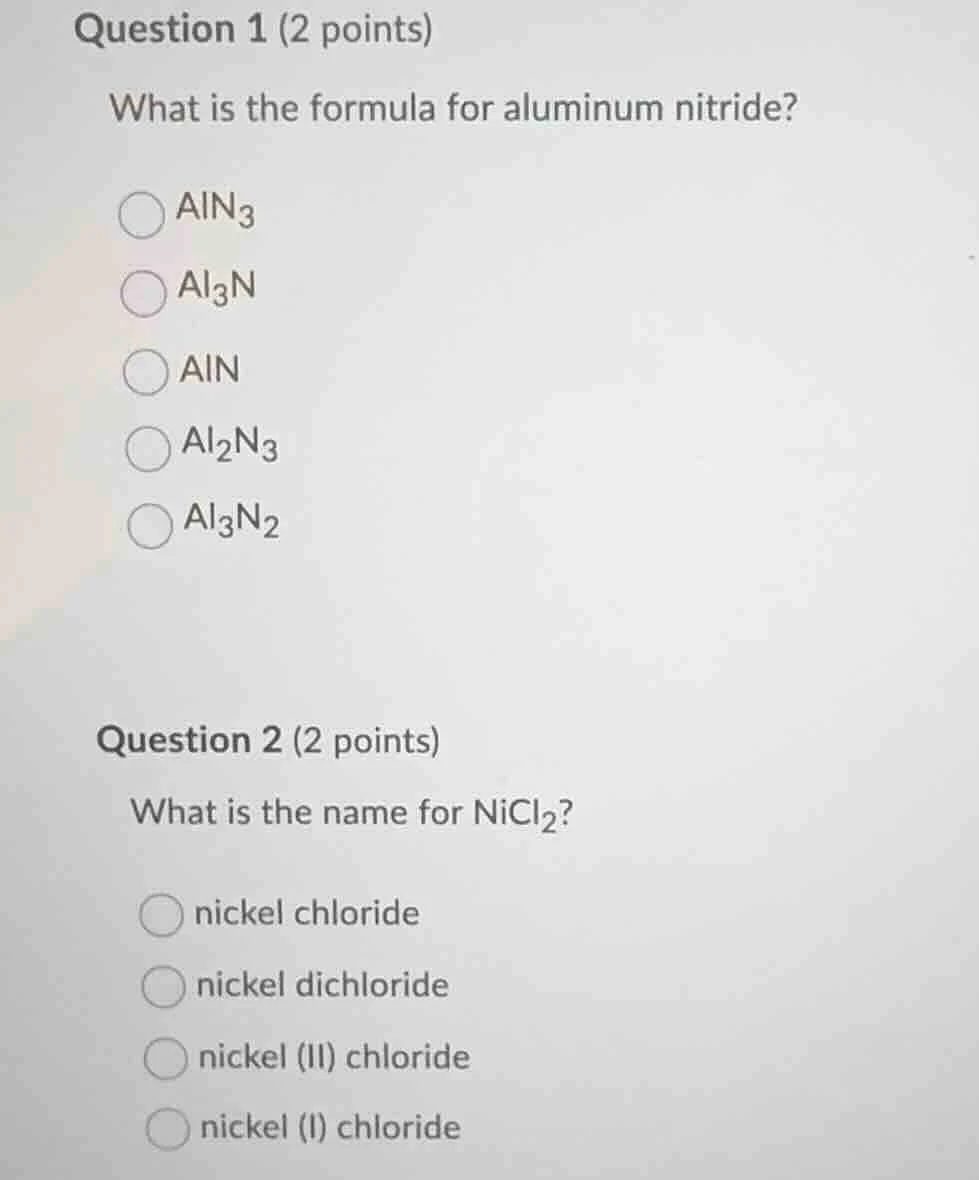Click the nickel dichloride label text
The width and height of the screenshot is (979, 1180).
pos(320,986)
